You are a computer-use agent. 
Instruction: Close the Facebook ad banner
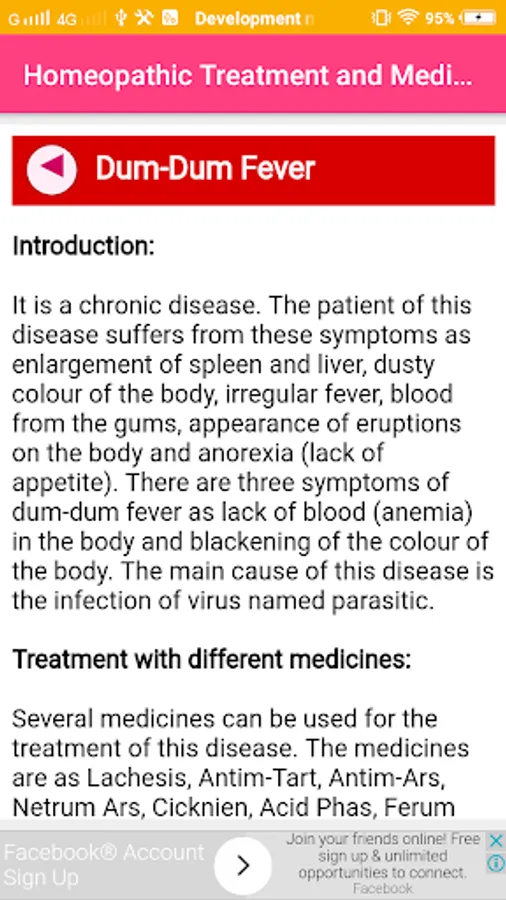point(495,841)
